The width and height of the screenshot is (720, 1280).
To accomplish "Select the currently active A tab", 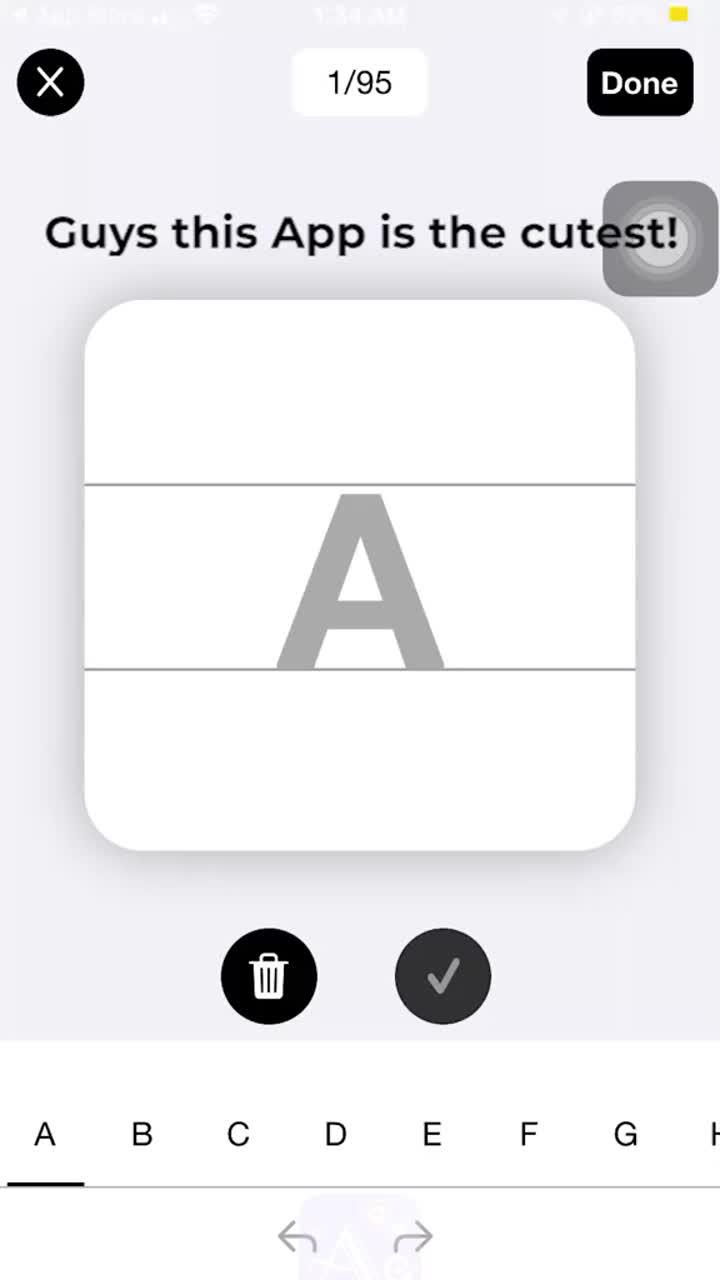I will click(45, 1134).
